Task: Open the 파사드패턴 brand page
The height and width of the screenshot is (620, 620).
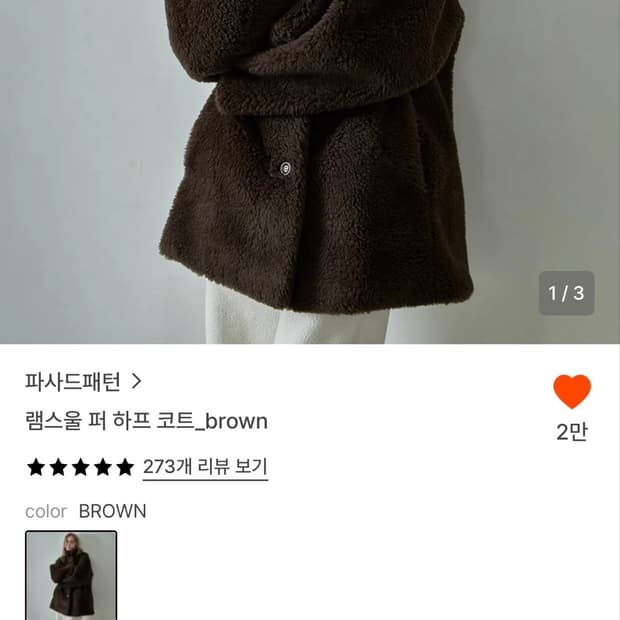Action: [83, 382]
